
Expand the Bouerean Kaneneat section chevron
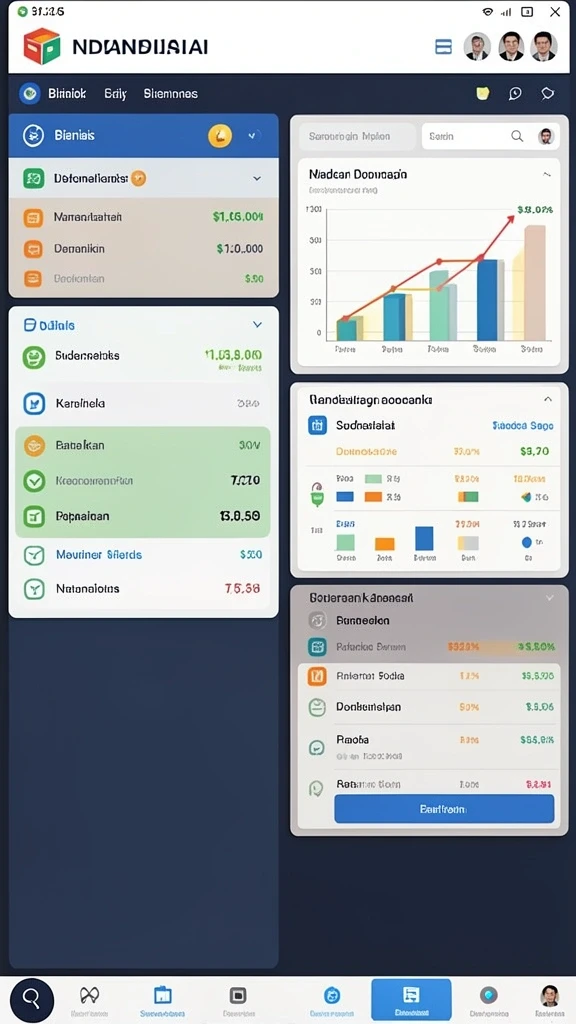(x=550, y=598)
